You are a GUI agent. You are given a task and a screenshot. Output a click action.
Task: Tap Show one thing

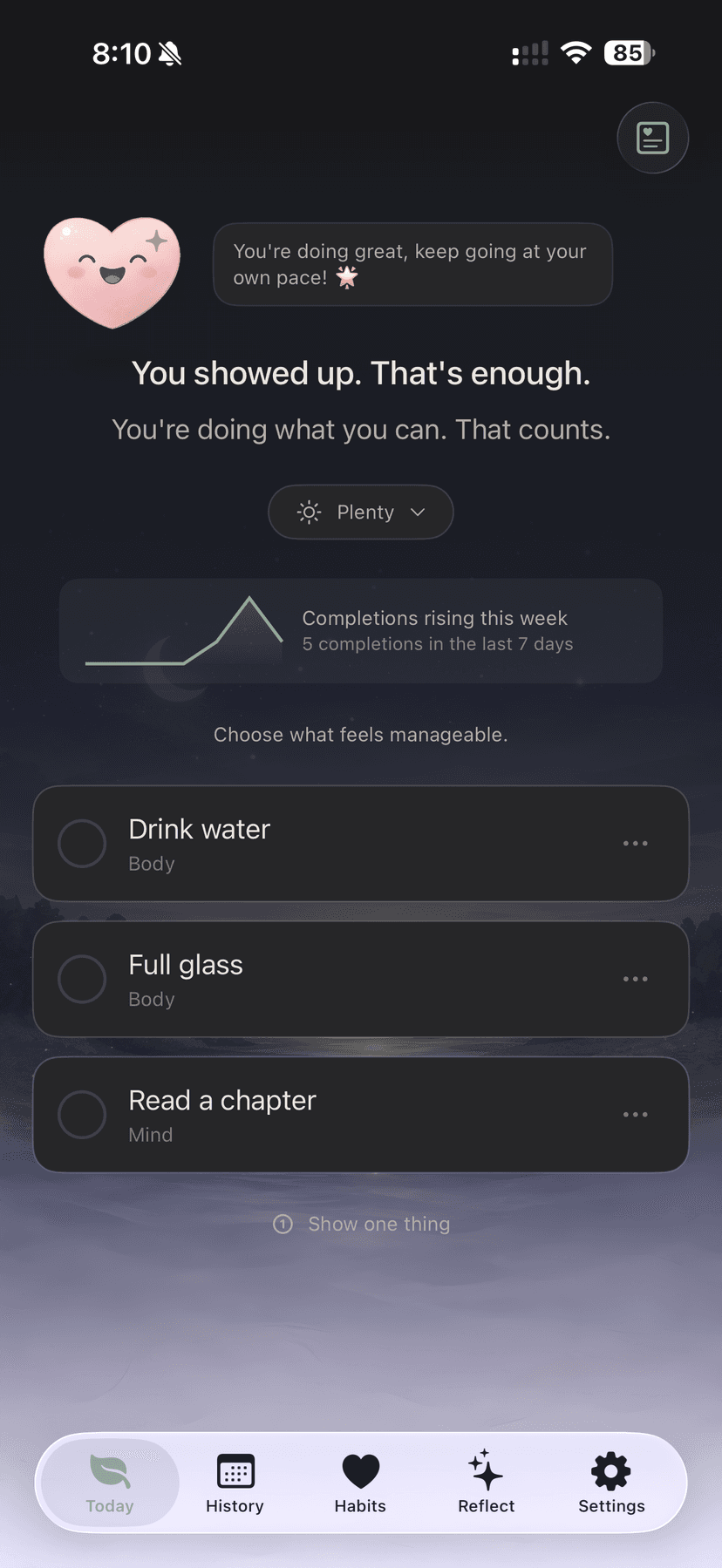pyautogui.click(x=378, y=1224)
